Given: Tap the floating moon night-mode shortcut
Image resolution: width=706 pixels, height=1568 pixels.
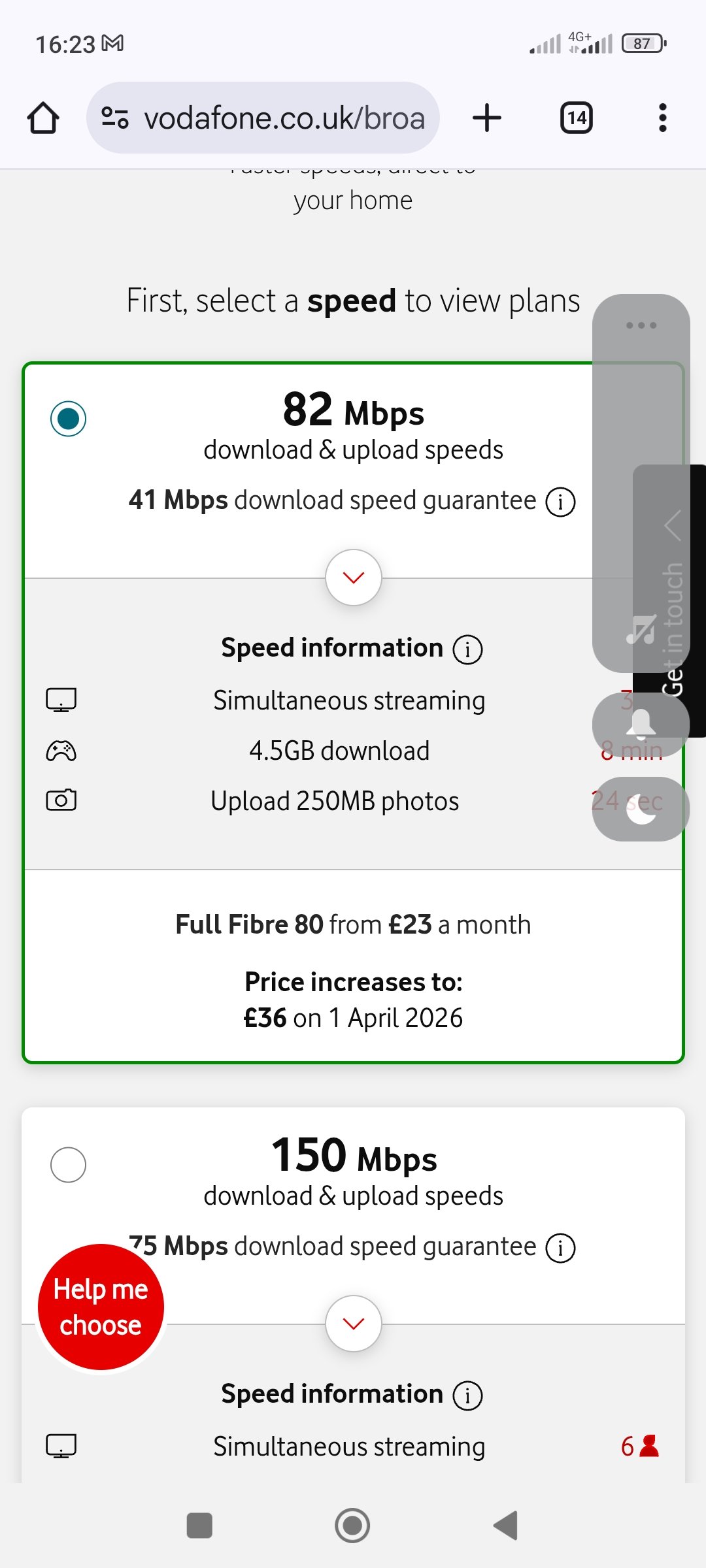Looking at the screenshot, I should tap(641, 809).
